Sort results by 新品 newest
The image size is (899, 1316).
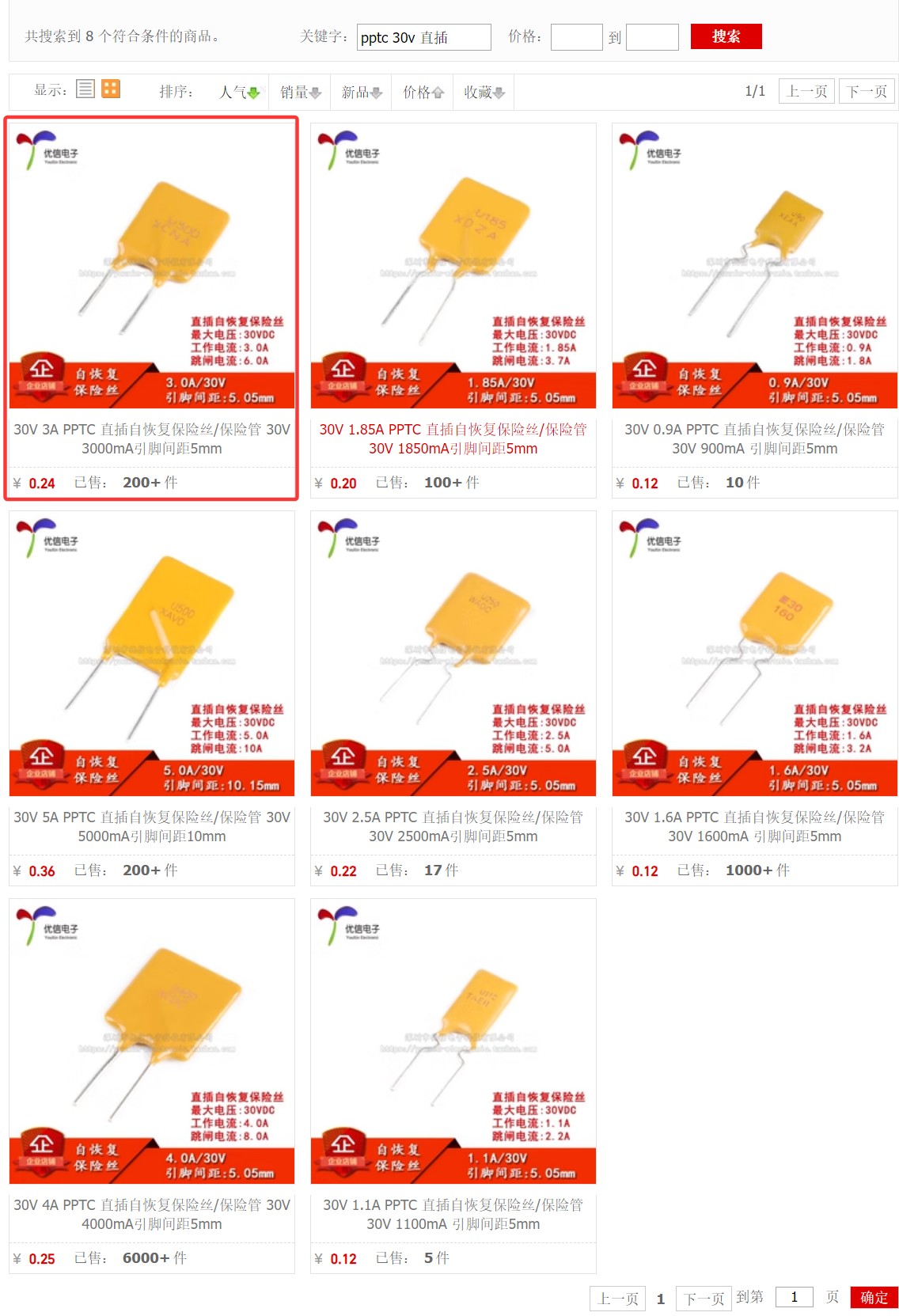[362, 93]
